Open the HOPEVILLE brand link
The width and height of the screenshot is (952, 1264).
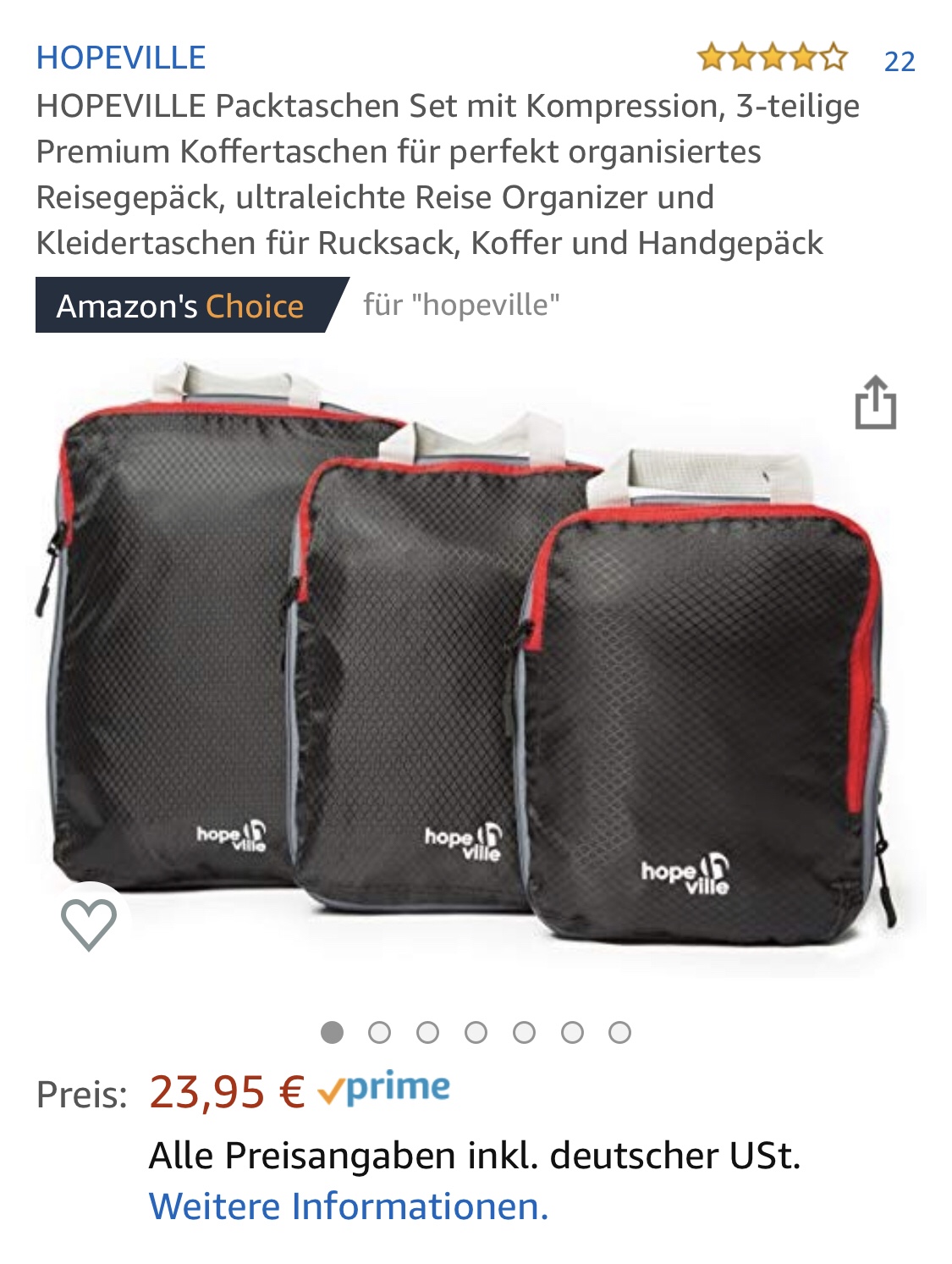[121, 58]
